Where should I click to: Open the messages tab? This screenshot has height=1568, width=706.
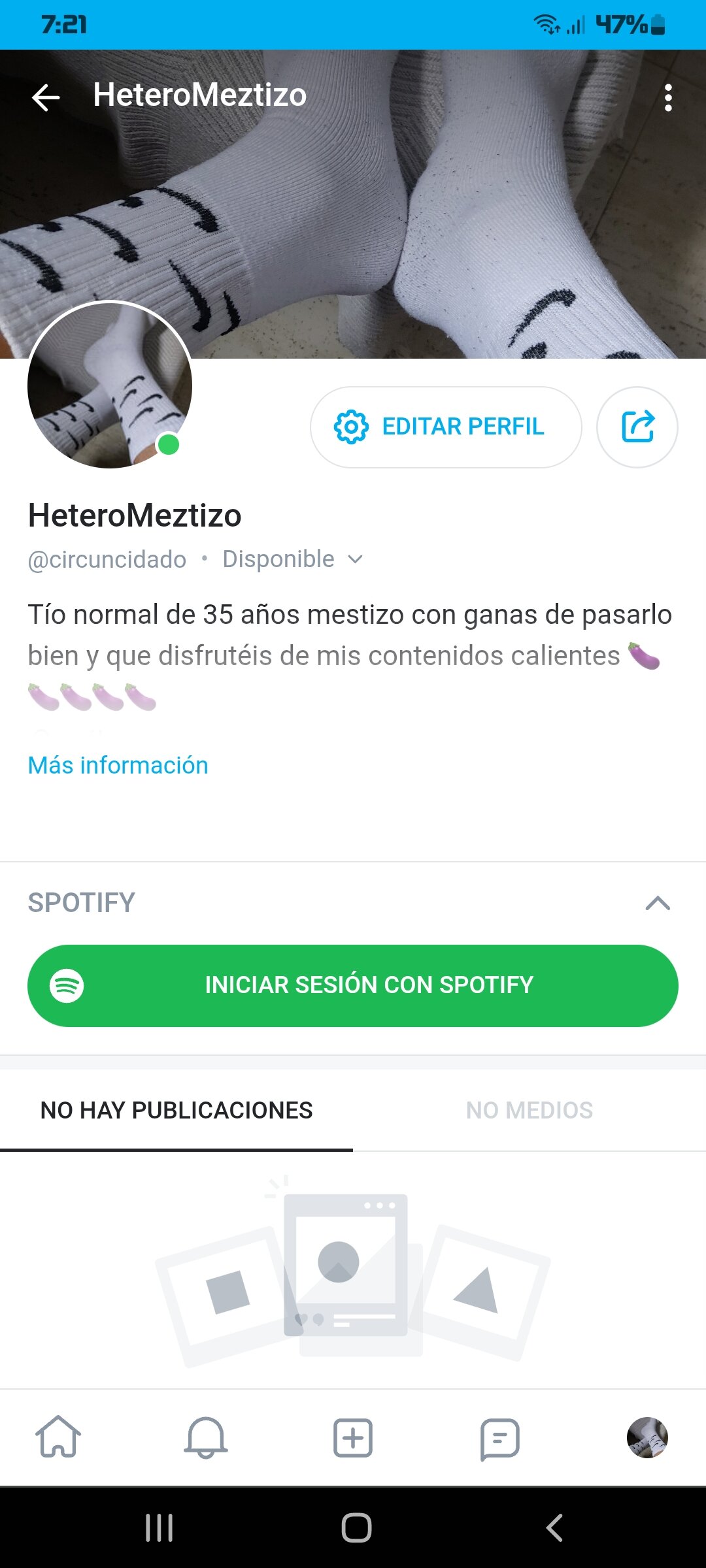500,1437
